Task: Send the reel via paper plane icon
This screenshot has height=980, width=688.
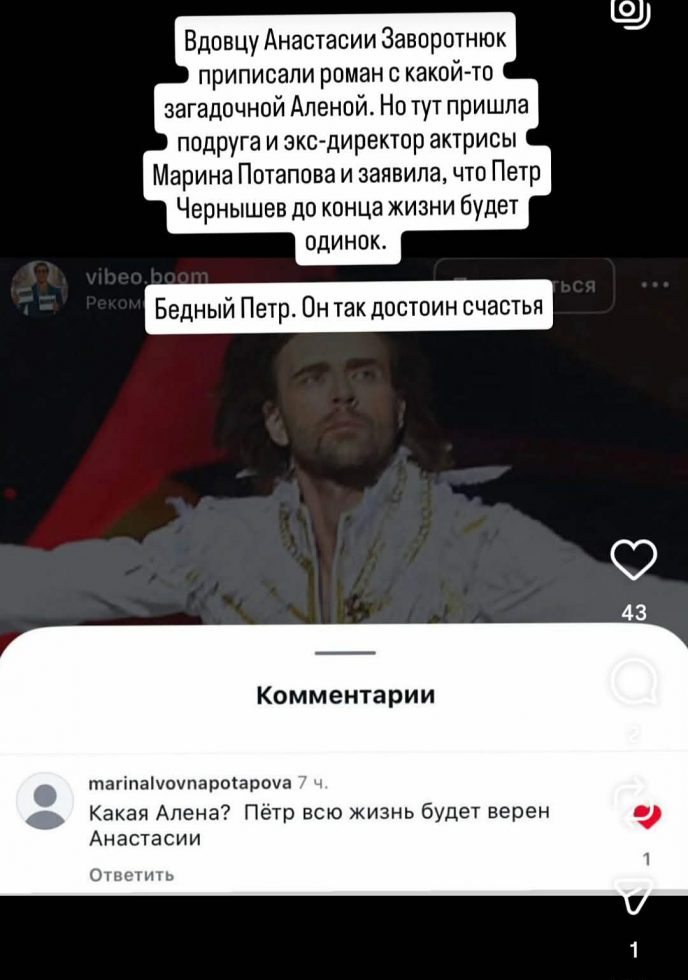Action: click(634, 895)
